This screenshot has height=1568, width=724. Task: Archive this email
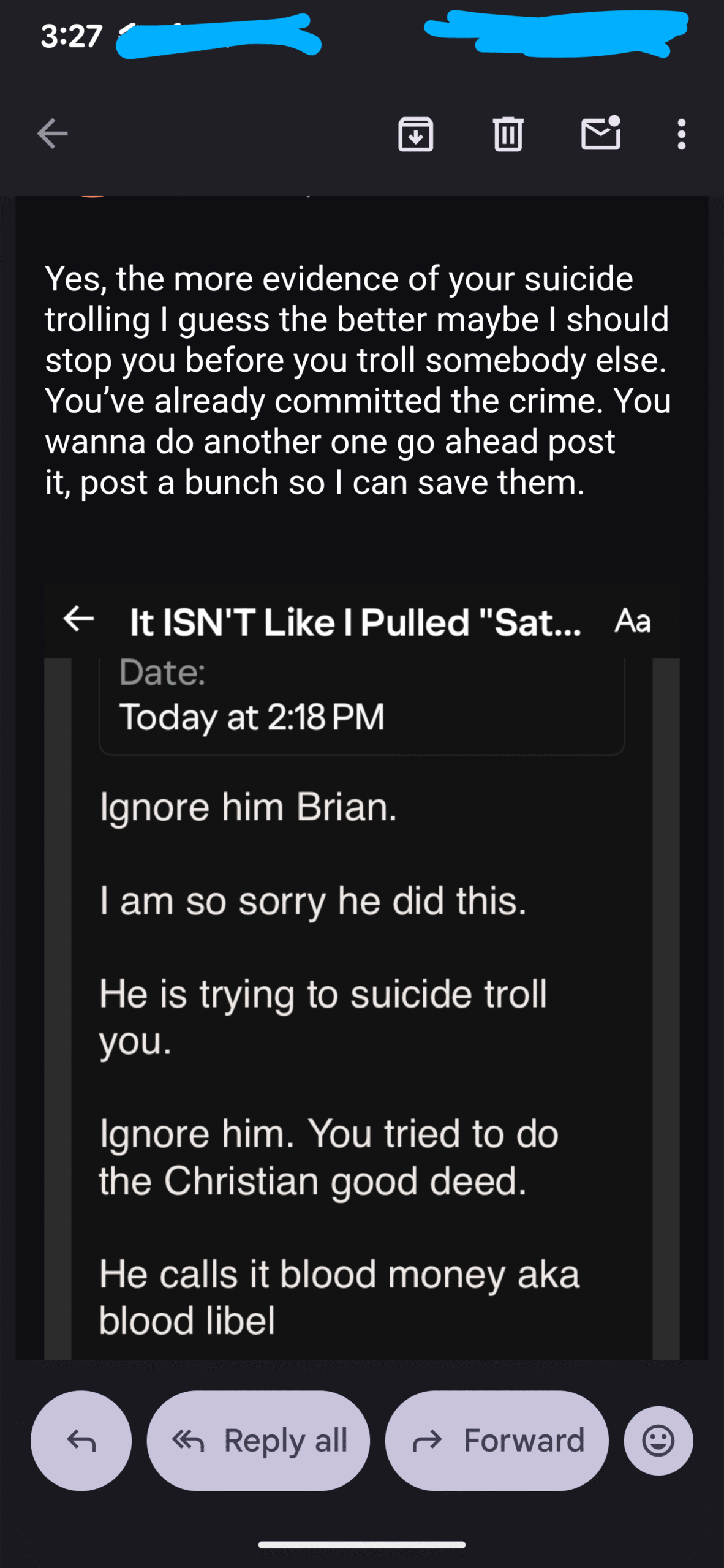click(415, 134)
